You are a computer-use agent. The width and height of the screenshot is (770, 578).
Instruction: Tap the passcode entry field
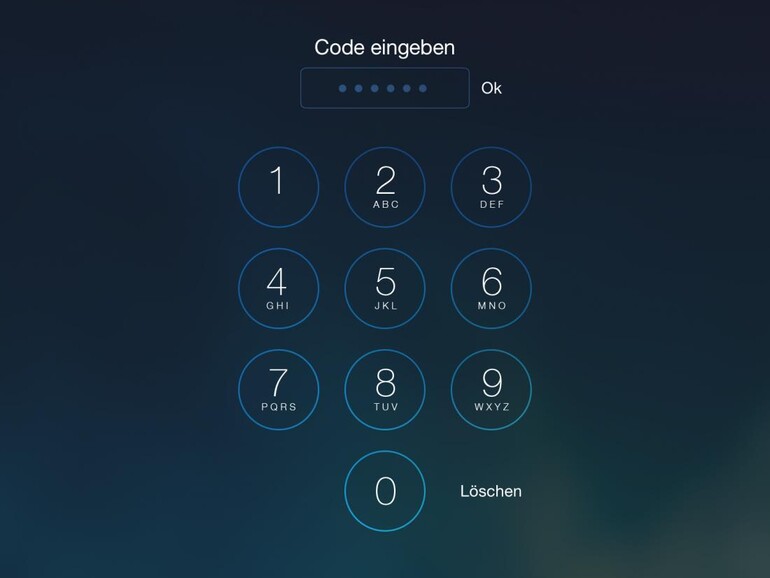384,88
